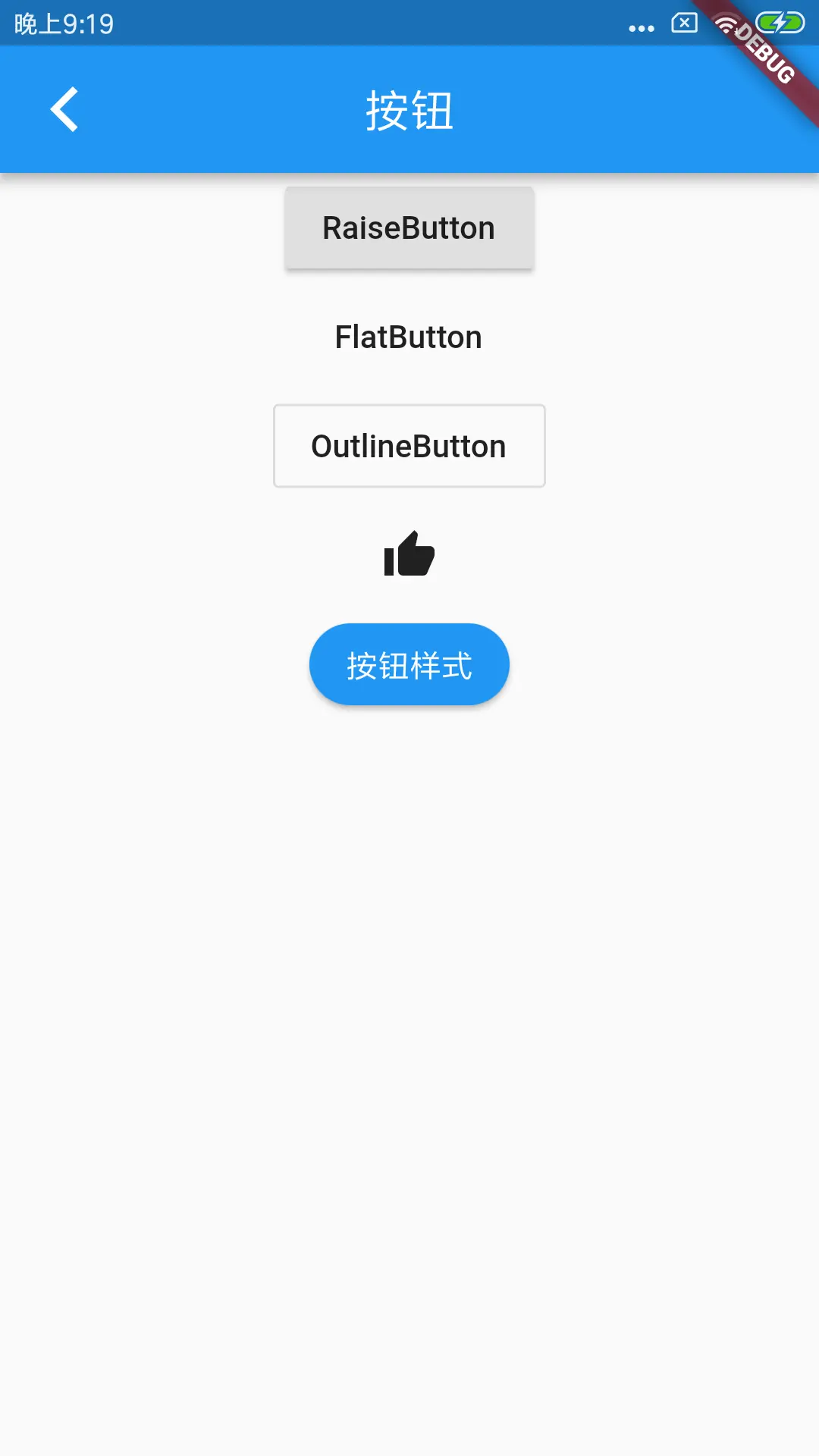
Task: Go back using the app bar arrow
Action: pyautogui.click(x=64, y=109)
